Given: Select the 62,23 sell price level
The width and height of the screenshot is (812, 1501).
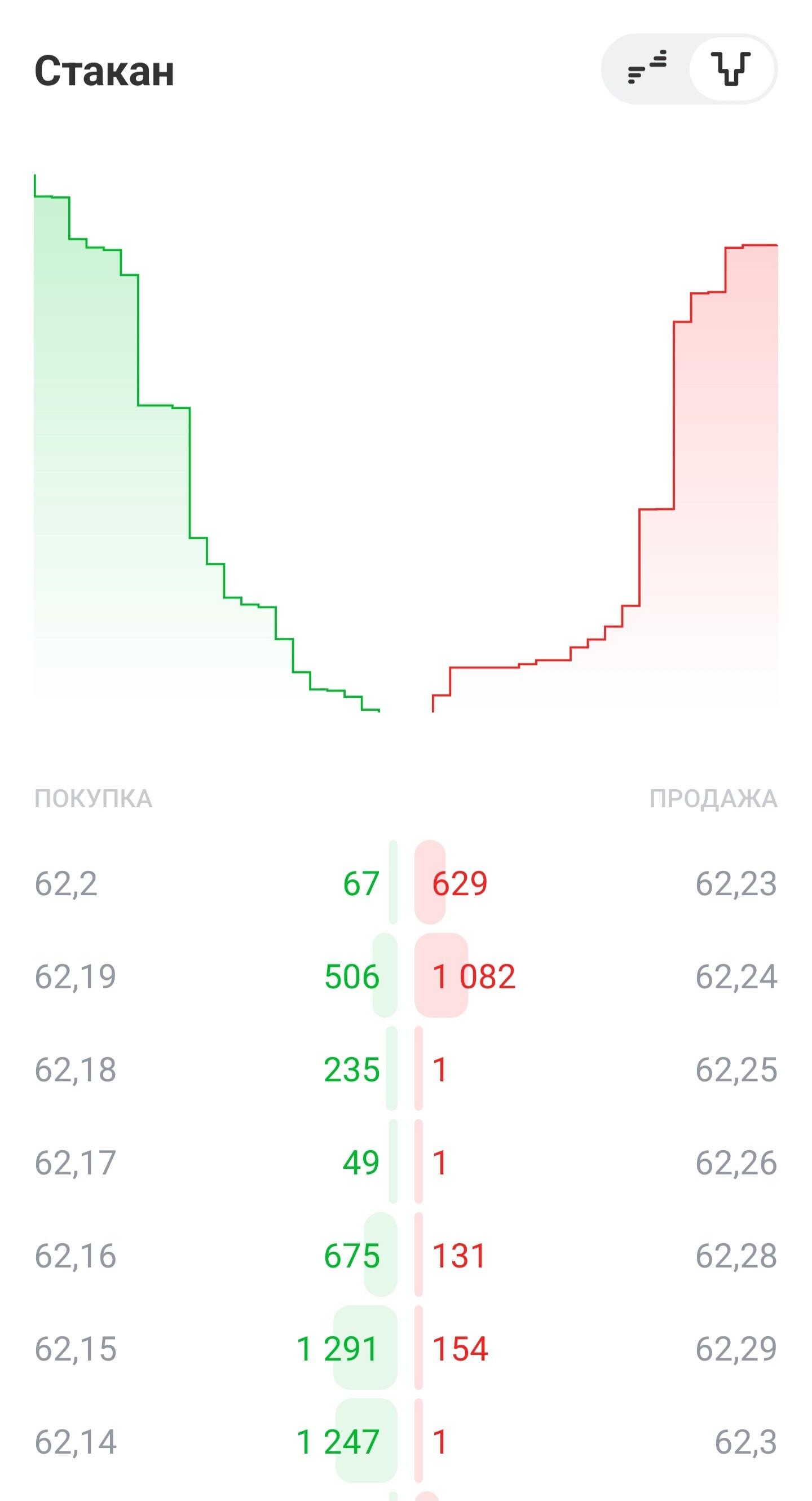Looking at the screenshot, I should pyautogui.click(x=736, y=883).
